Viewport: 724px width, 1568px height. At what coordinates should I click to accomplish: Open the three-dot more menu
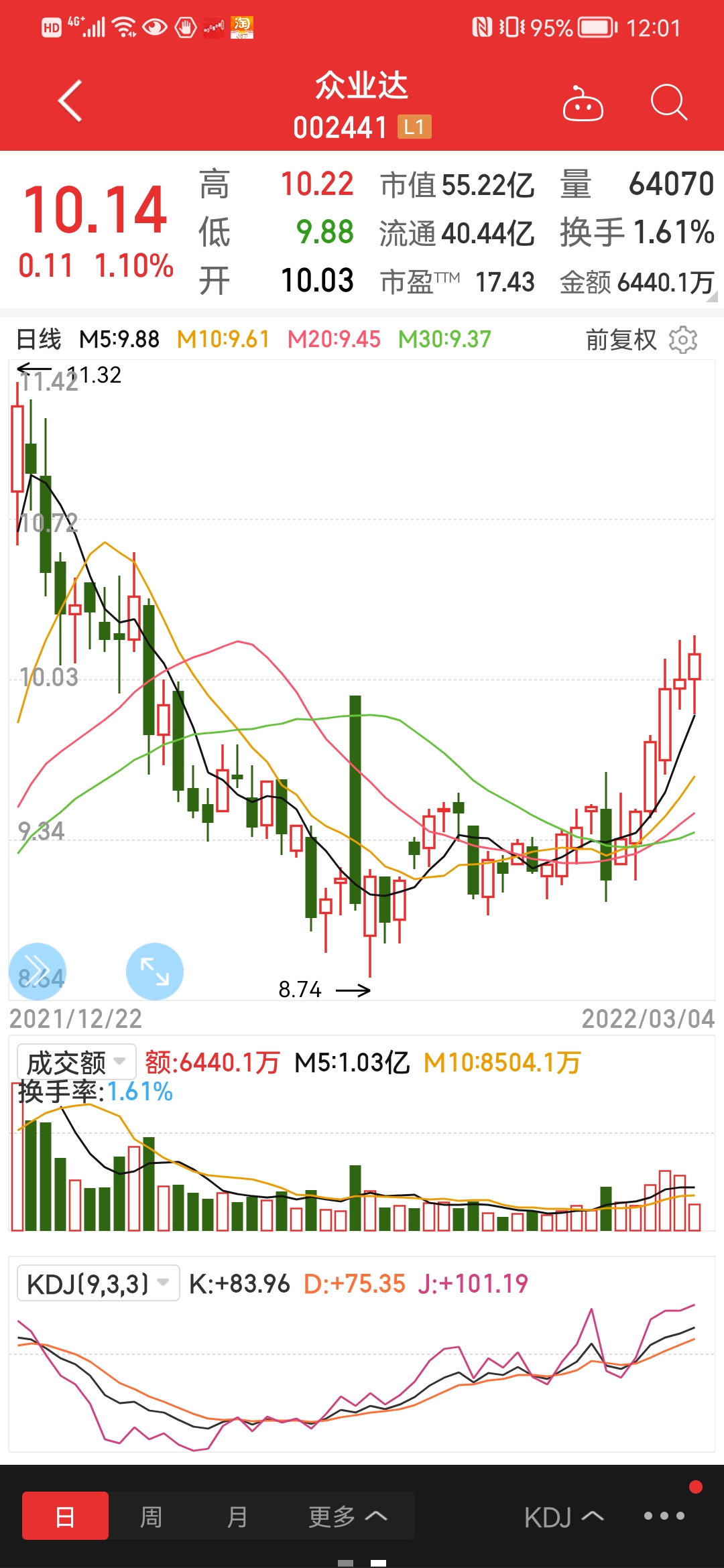click(664, 1516)
